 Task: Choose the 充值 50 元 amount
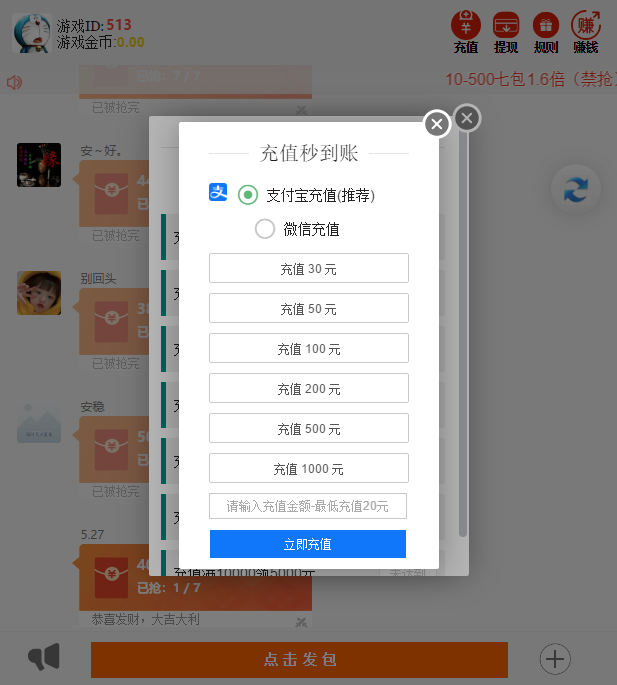308,308
